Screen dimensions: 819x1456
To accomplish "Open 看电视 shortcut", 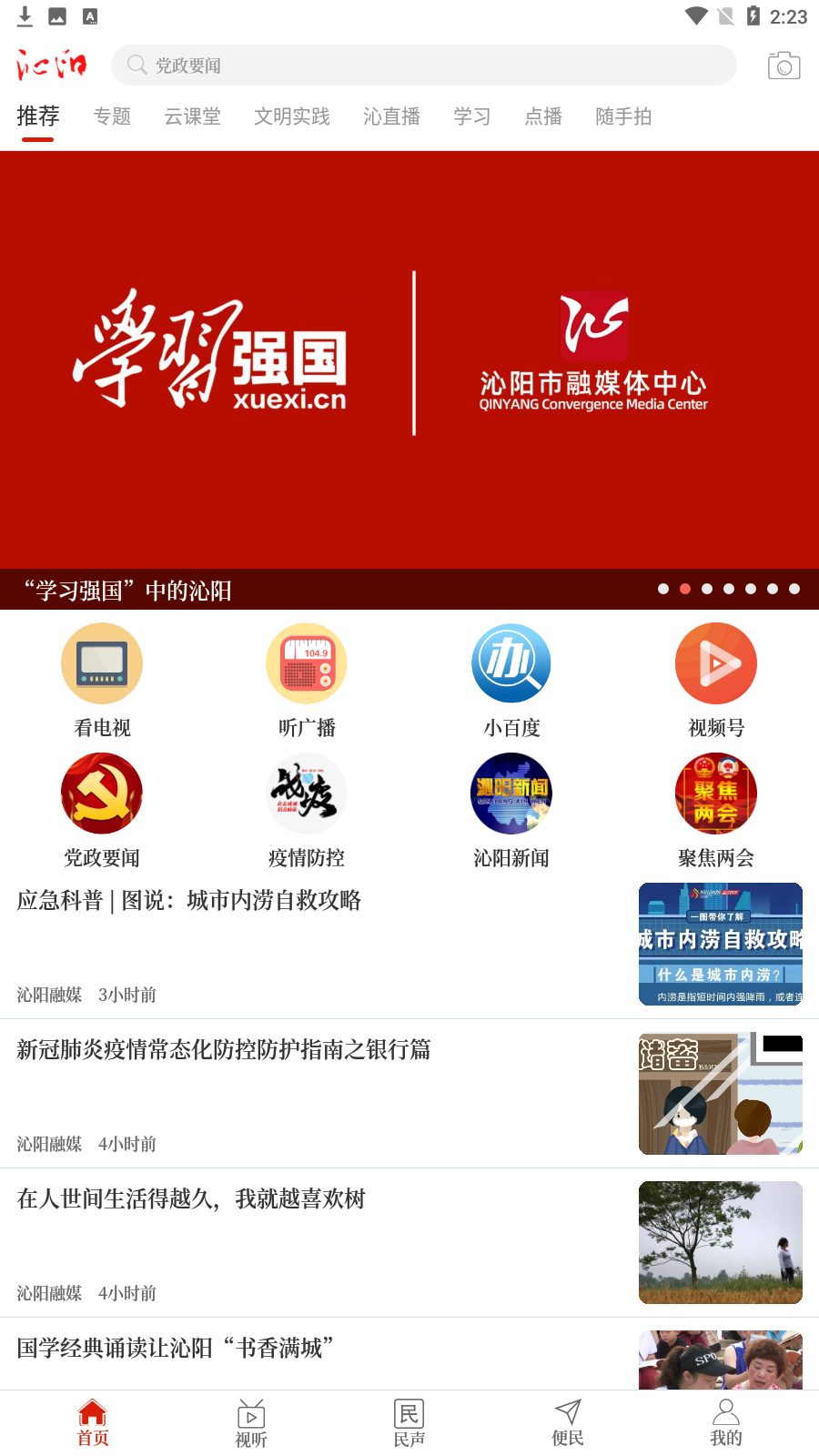I will tap(102, 680).
